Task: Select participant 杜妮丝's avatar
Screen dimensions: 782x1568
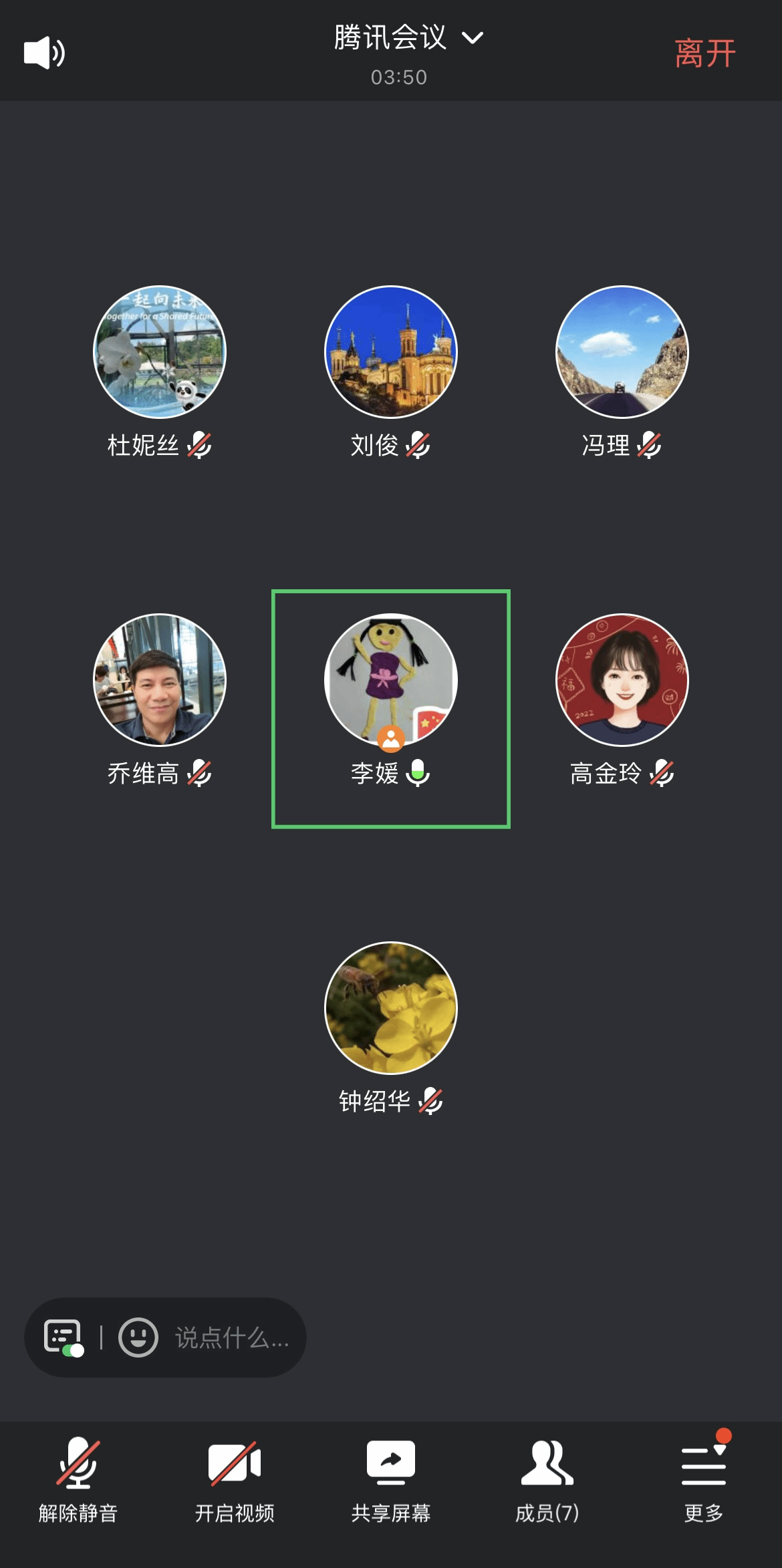Action: [x=160, y=352]
